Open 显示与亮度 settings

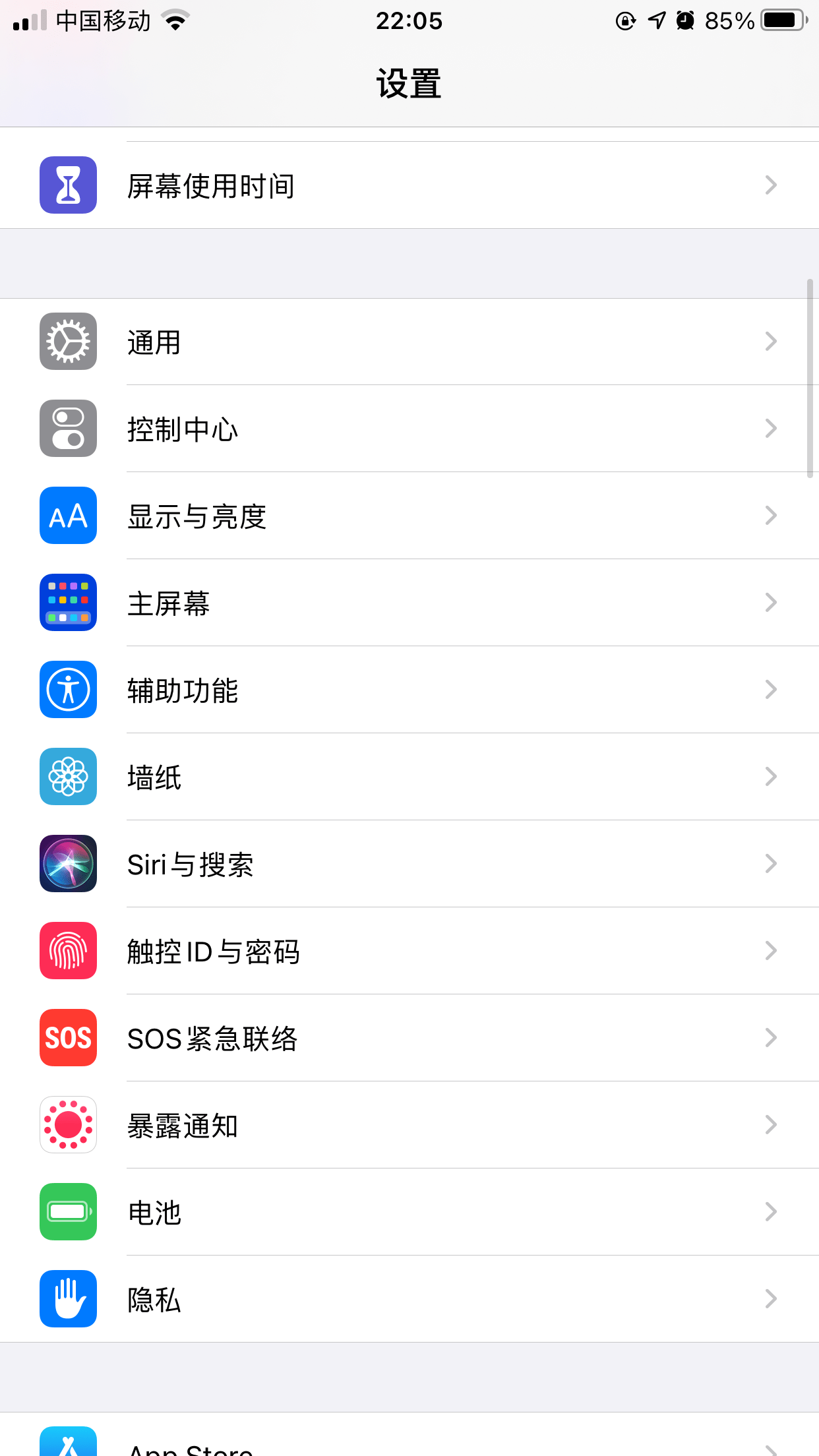click(x=409, y=516)
